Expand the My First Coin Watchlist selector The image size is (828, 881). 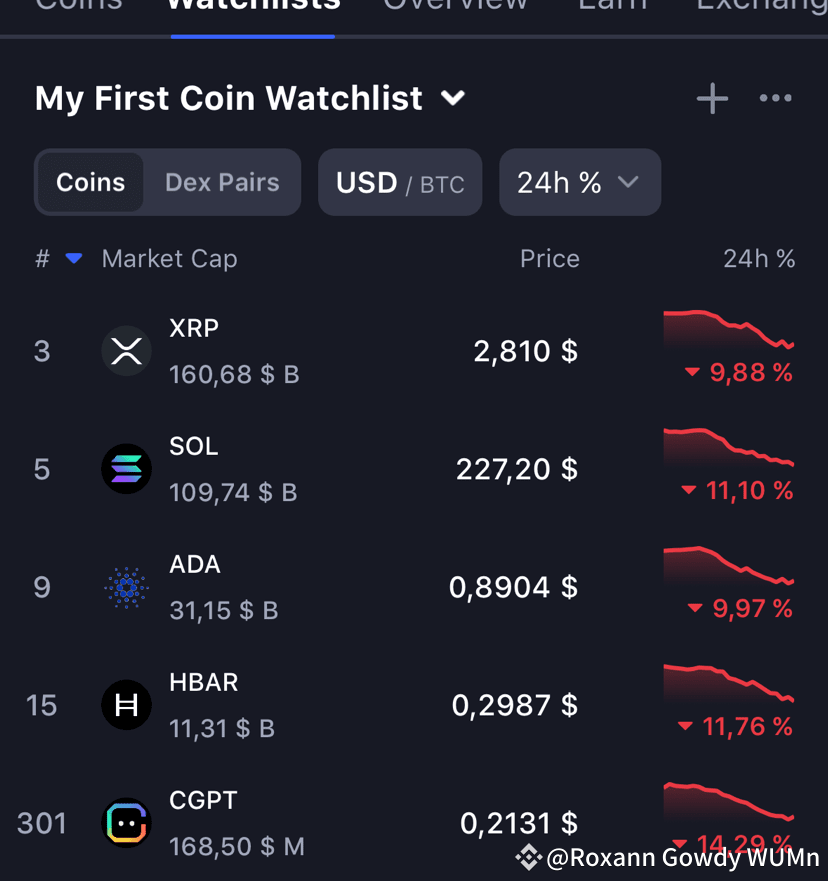[x=452, y=98]
